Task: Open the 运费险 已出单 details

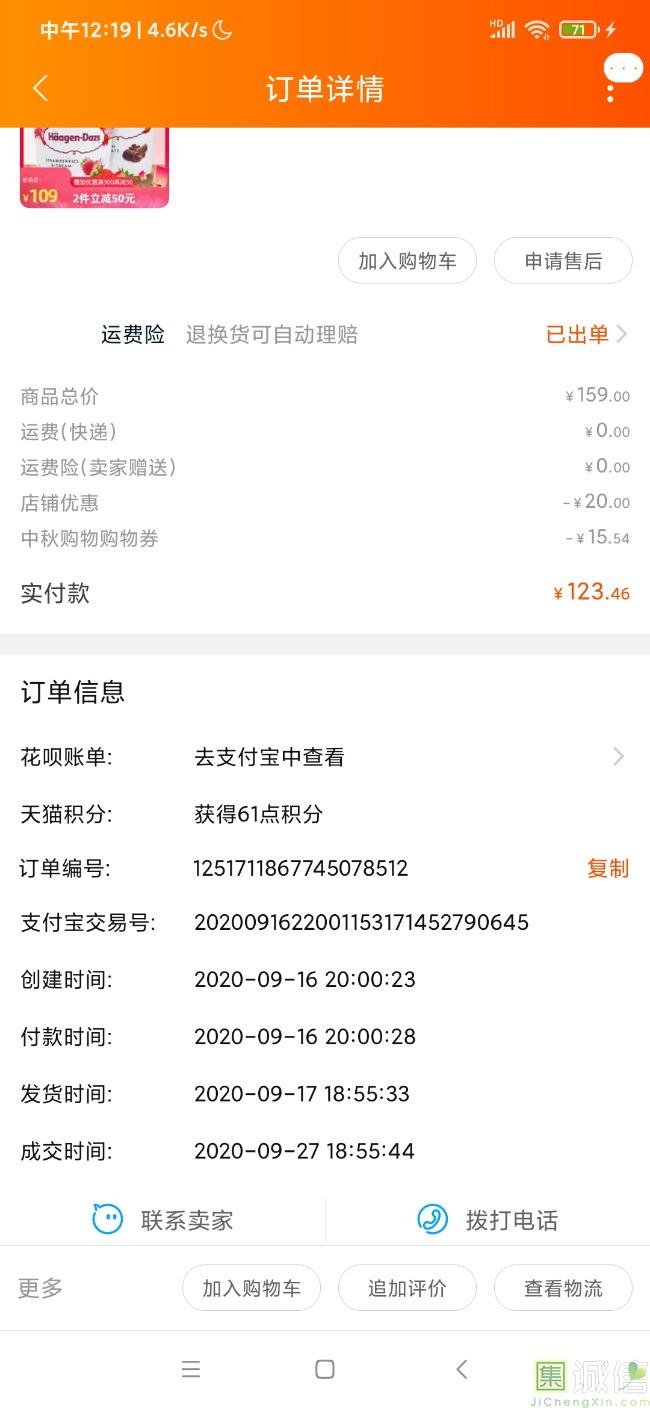Action: coord(586,334)
